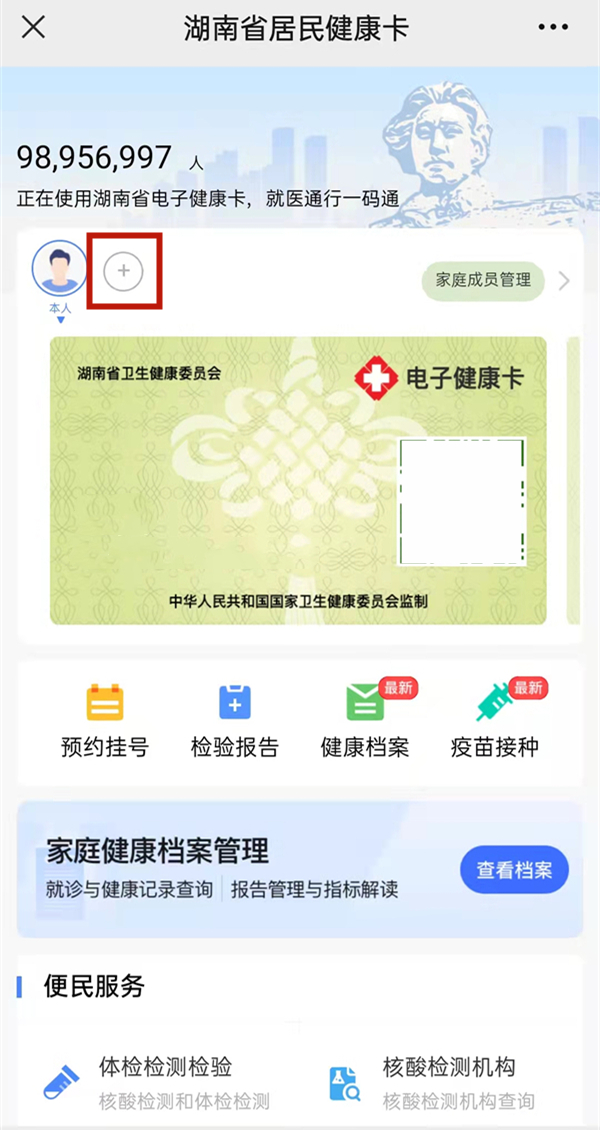Select the 本人 profile avatar
The image size is (600, 1130).
[60, 268]
